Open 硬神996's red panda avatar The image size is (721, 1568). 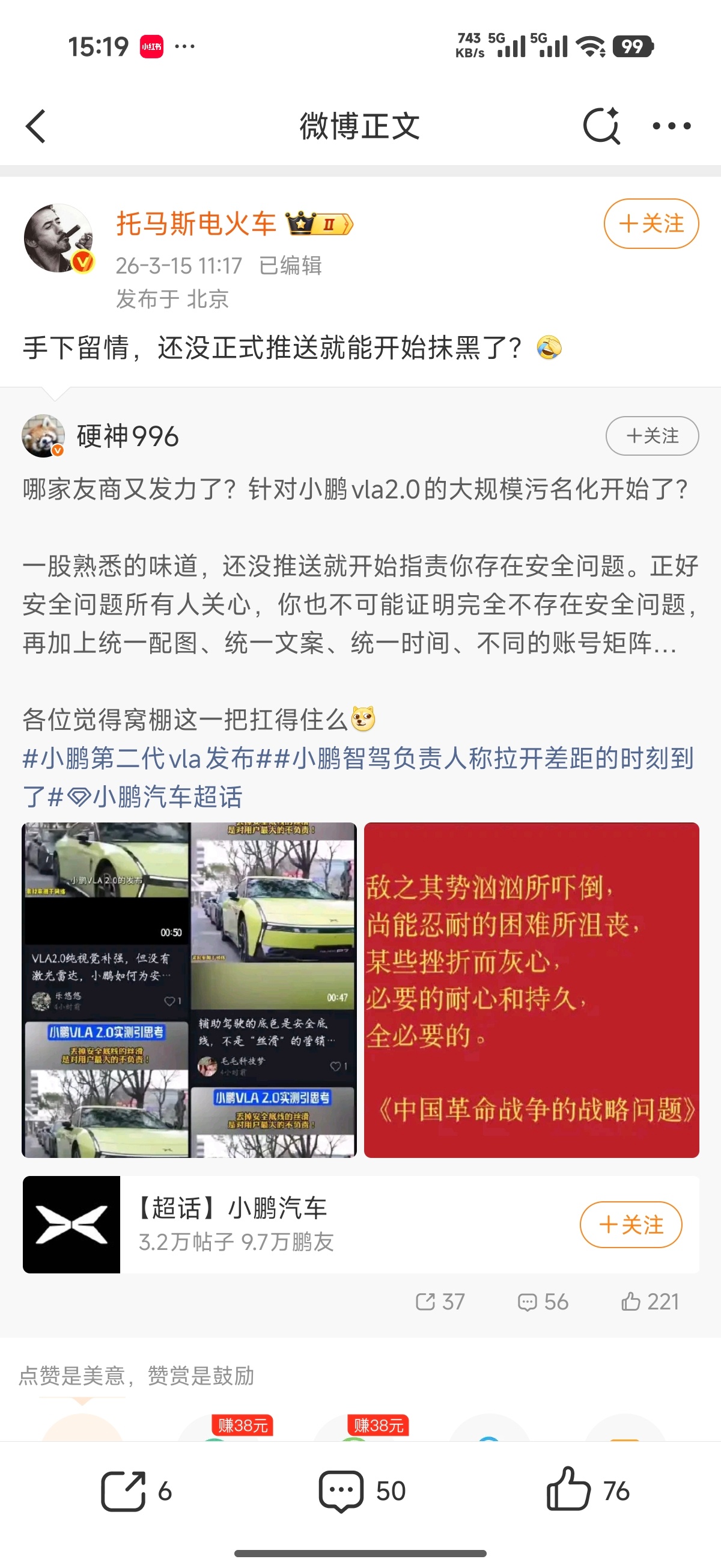[44, 435]
